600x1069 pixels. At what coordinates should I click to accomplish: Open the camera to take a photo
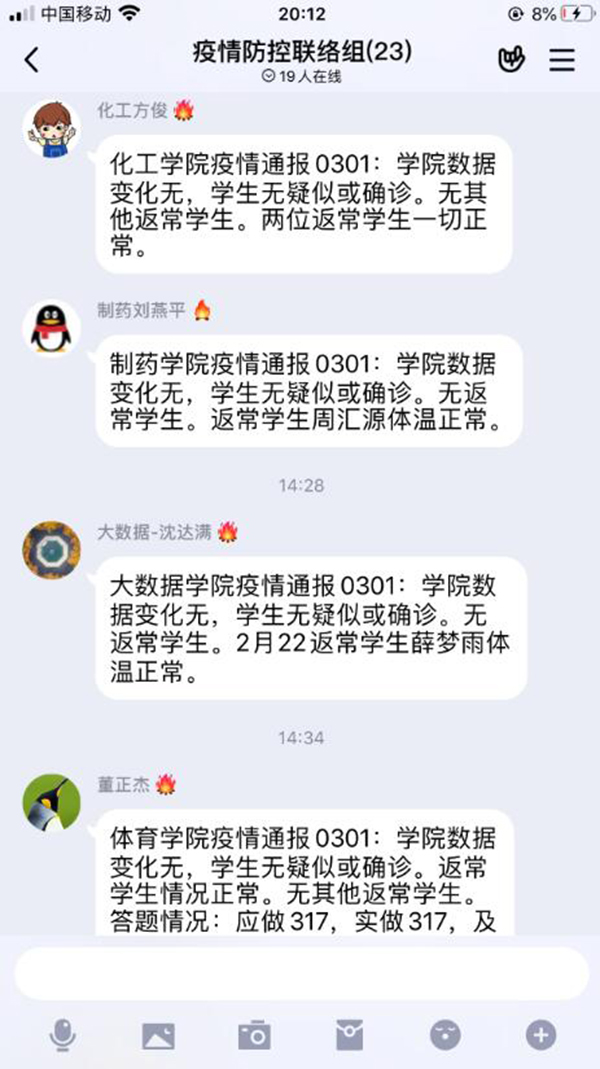coord(254,1035)
